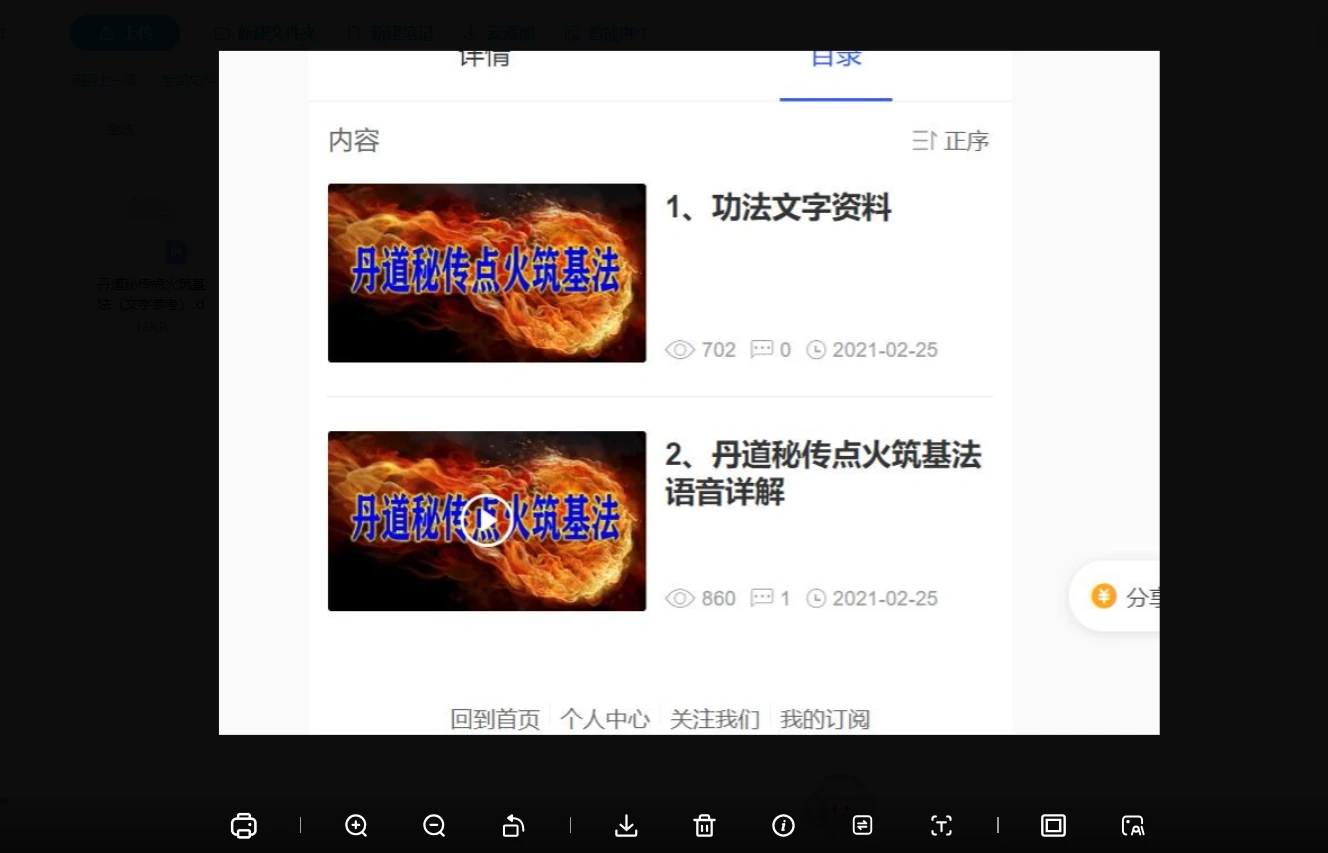Rotate the image

513,825
